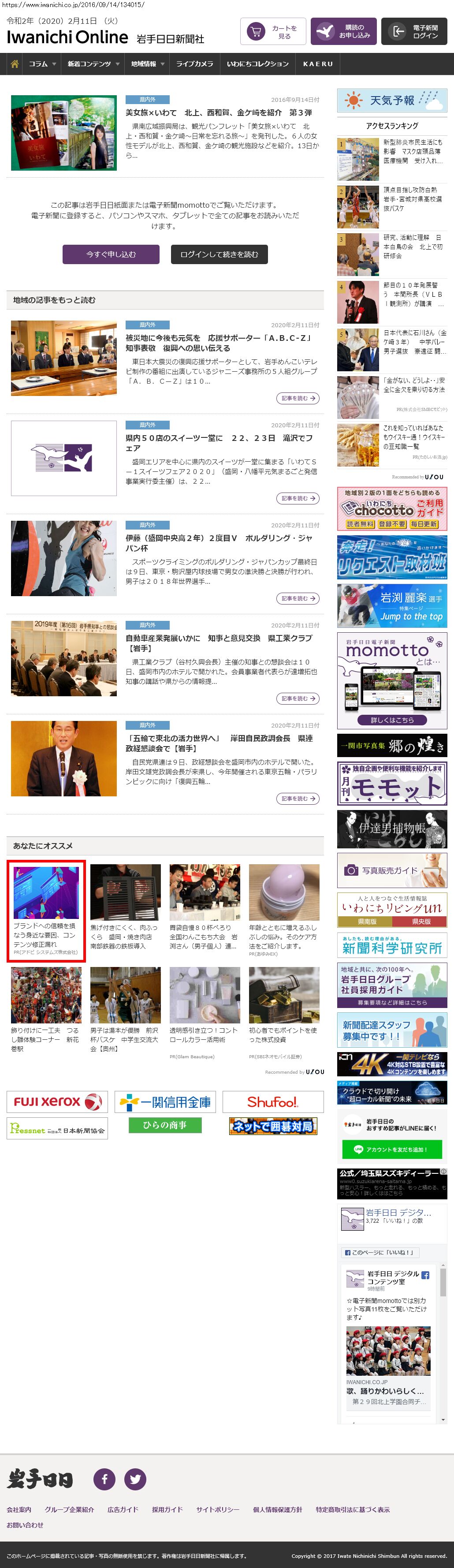
Task: Expand the 地域情報 menu
Action: [148, 64]
